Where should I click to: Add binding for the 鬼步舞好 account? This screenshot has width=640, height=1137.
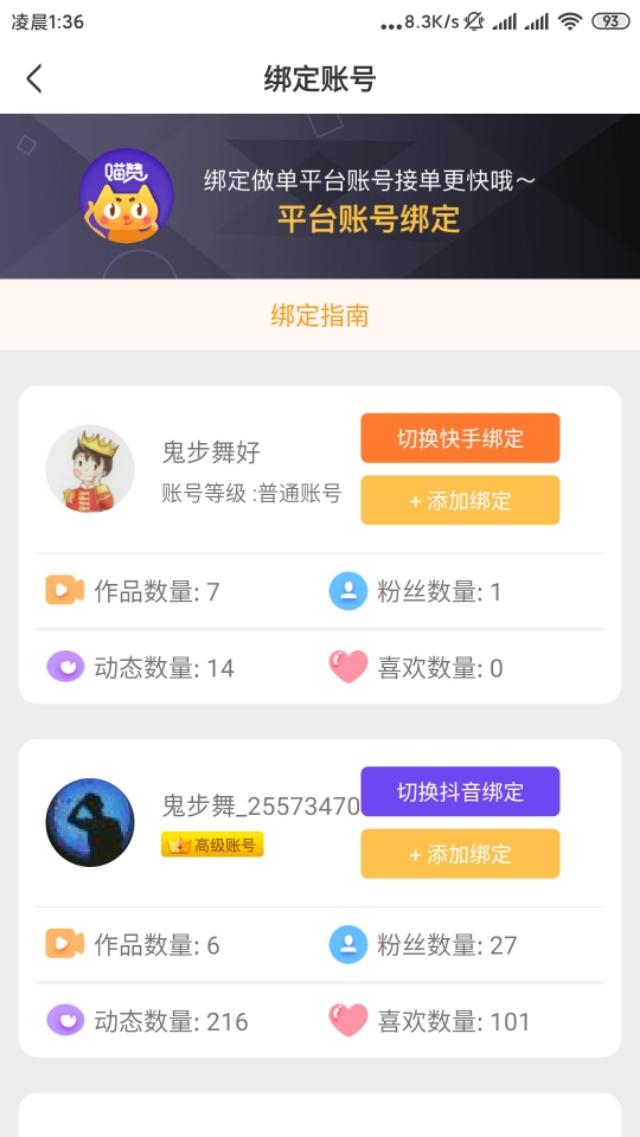coord(460,500)
